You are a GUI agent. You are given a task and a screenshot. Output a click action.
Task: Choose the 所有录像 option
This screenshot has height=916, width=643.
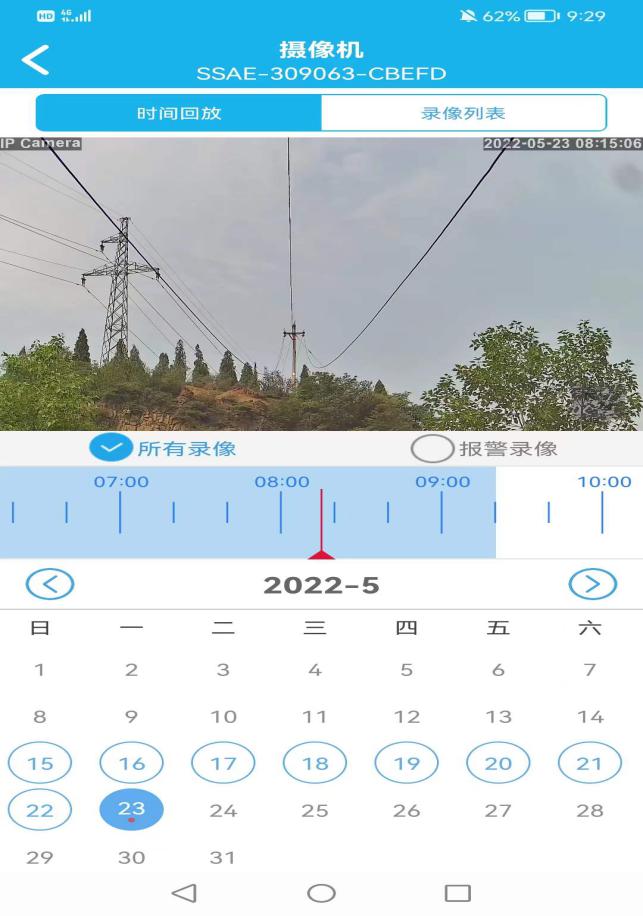[111, 449]
